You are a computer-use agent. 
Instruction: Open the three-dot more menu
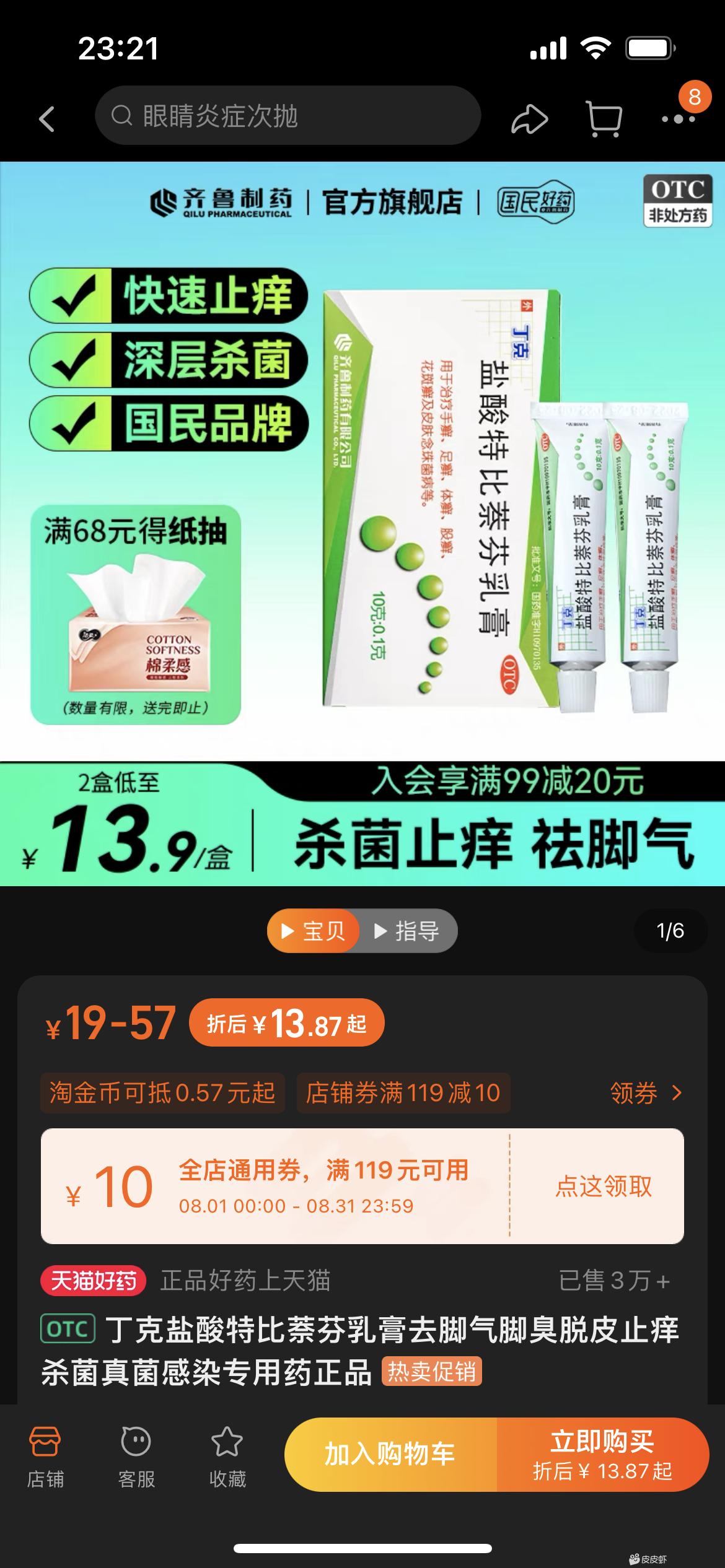click(678, 118)
